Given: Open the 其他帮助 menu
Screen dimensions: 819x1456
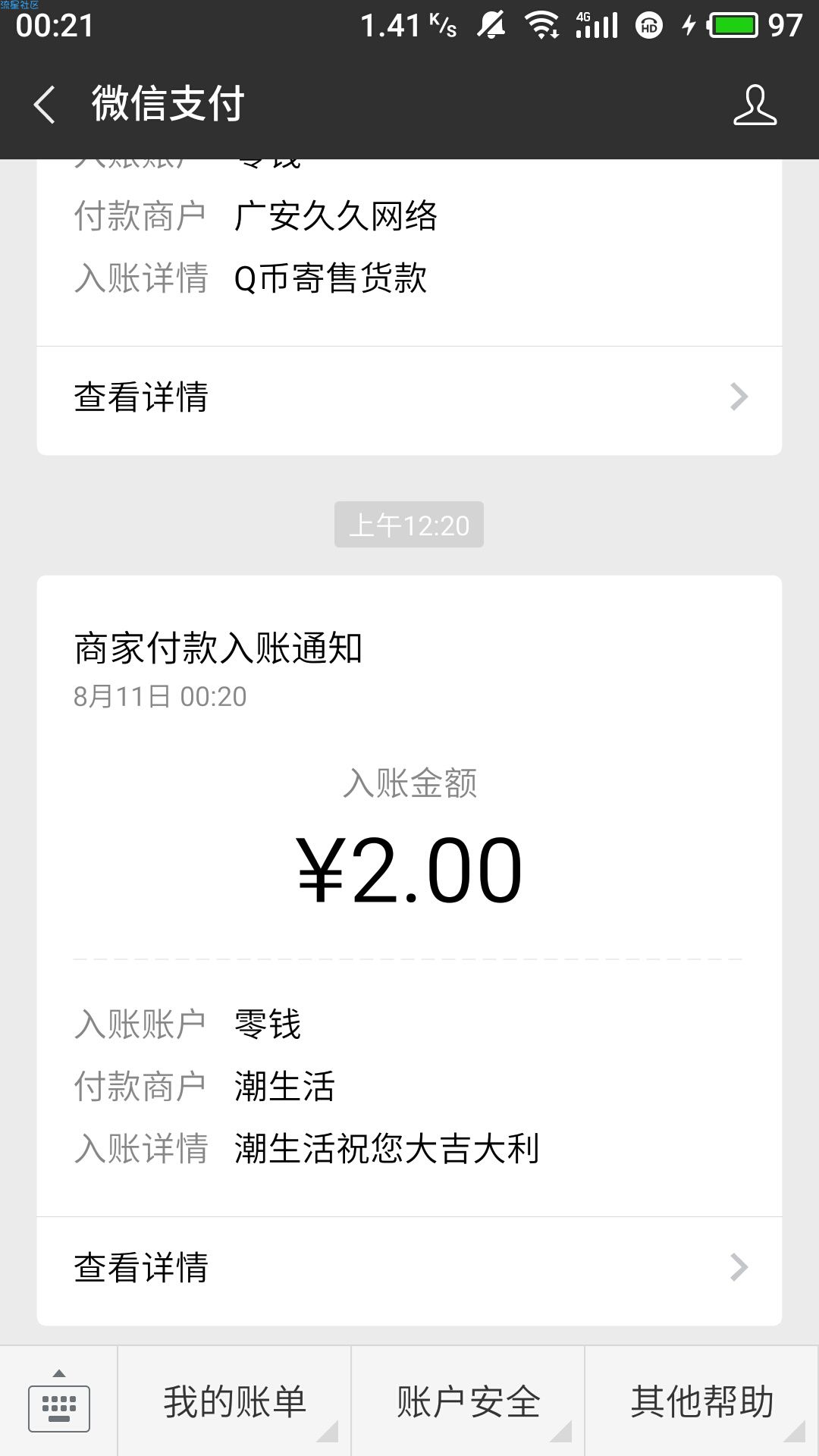Looking at the screenshot, I should point(702,1401).
